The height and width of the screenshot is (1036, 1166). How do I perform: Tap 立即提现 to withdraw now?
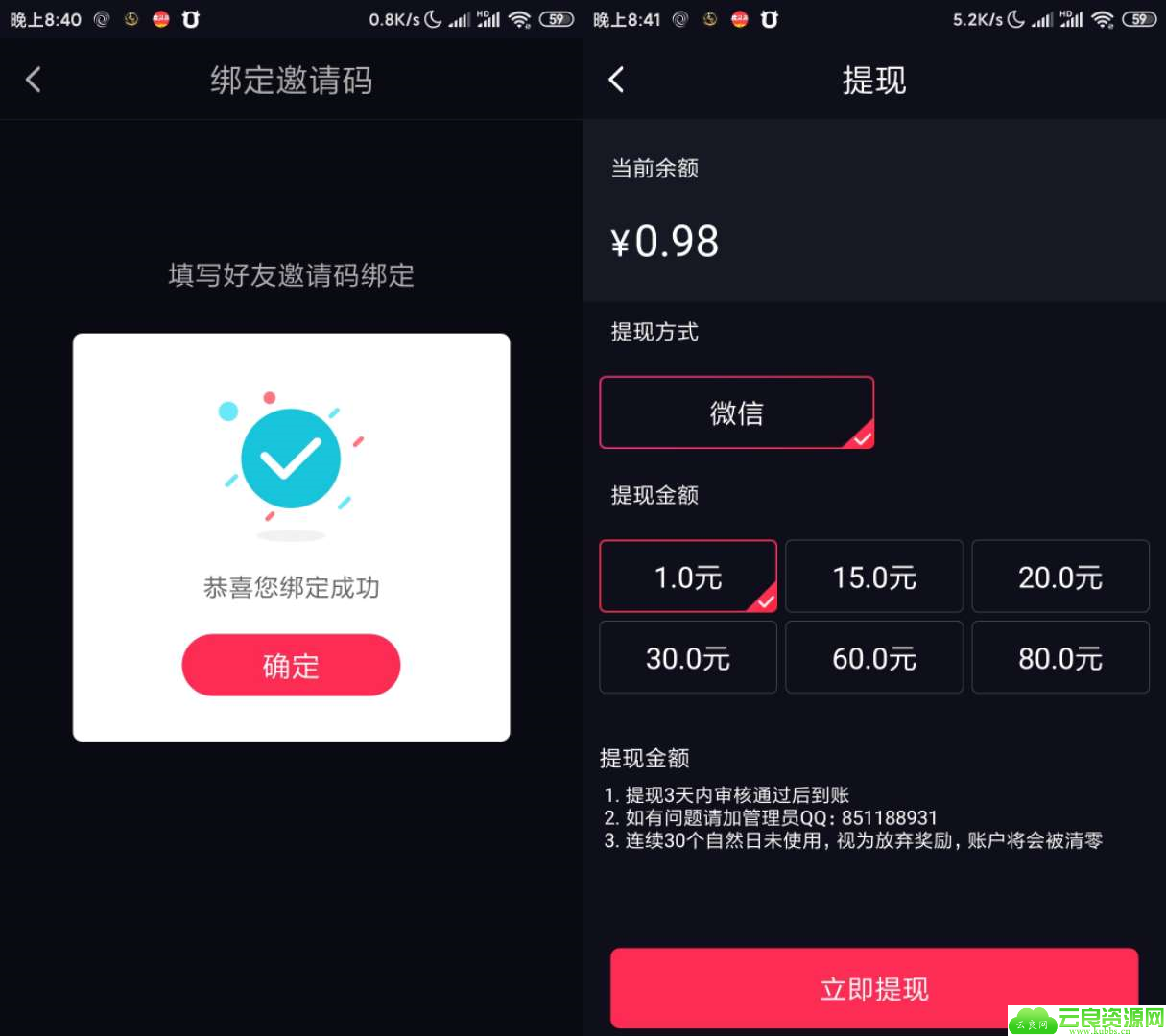tap(873, 988)
